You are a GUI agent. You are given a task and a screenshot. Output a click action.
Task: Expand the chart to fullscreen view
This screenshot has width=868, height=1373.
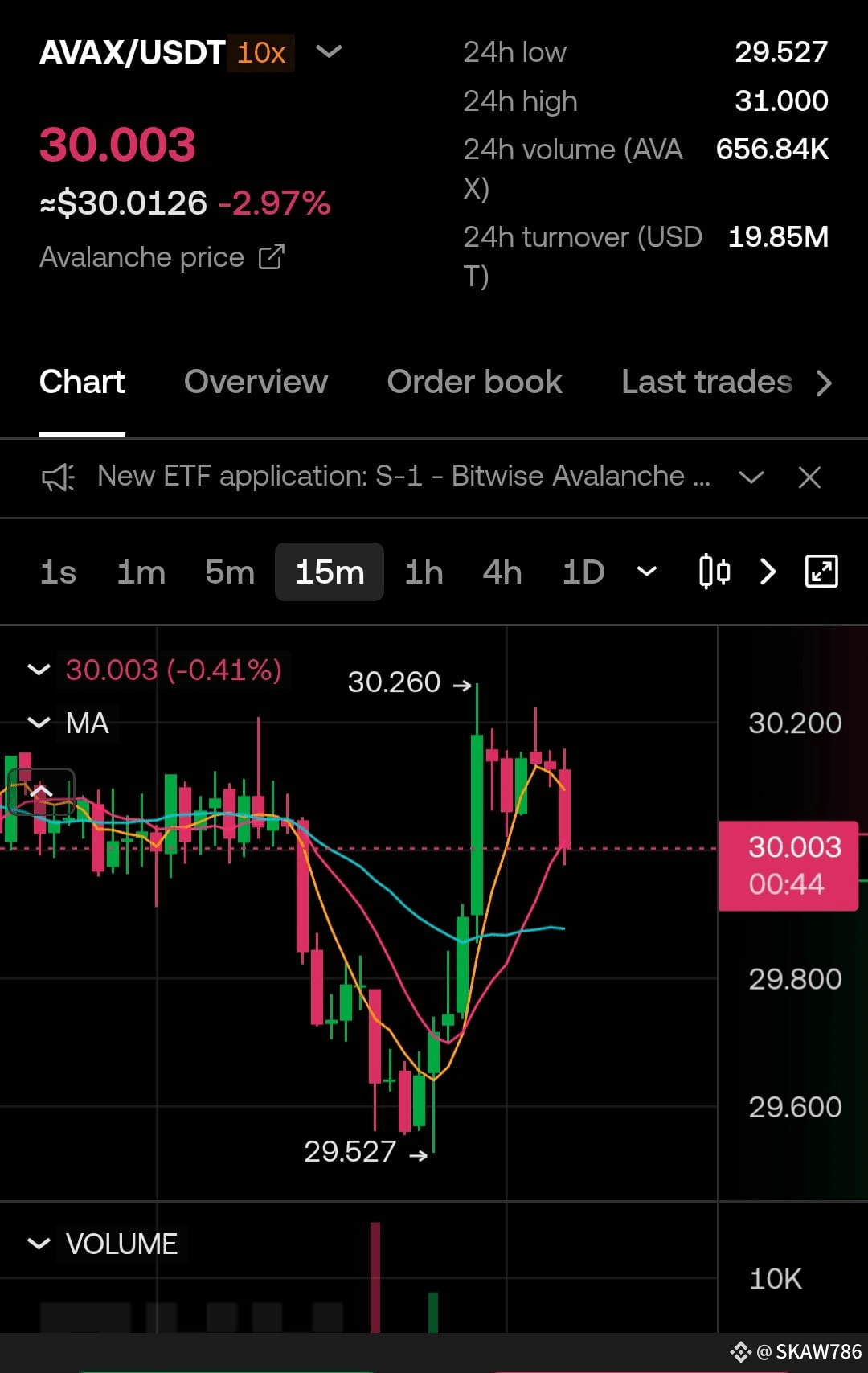tap(821, 572)
